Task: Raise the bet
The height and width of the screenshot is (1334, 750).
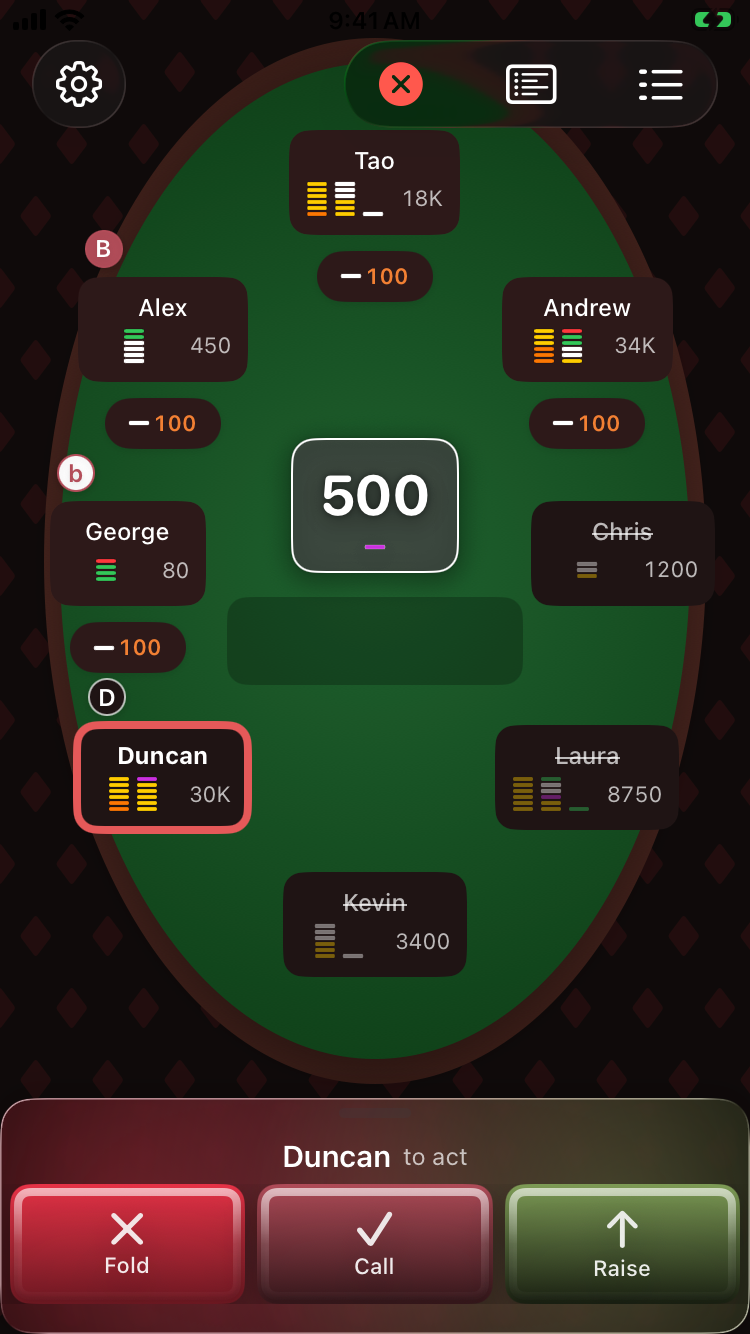Action: [622, 1243]
